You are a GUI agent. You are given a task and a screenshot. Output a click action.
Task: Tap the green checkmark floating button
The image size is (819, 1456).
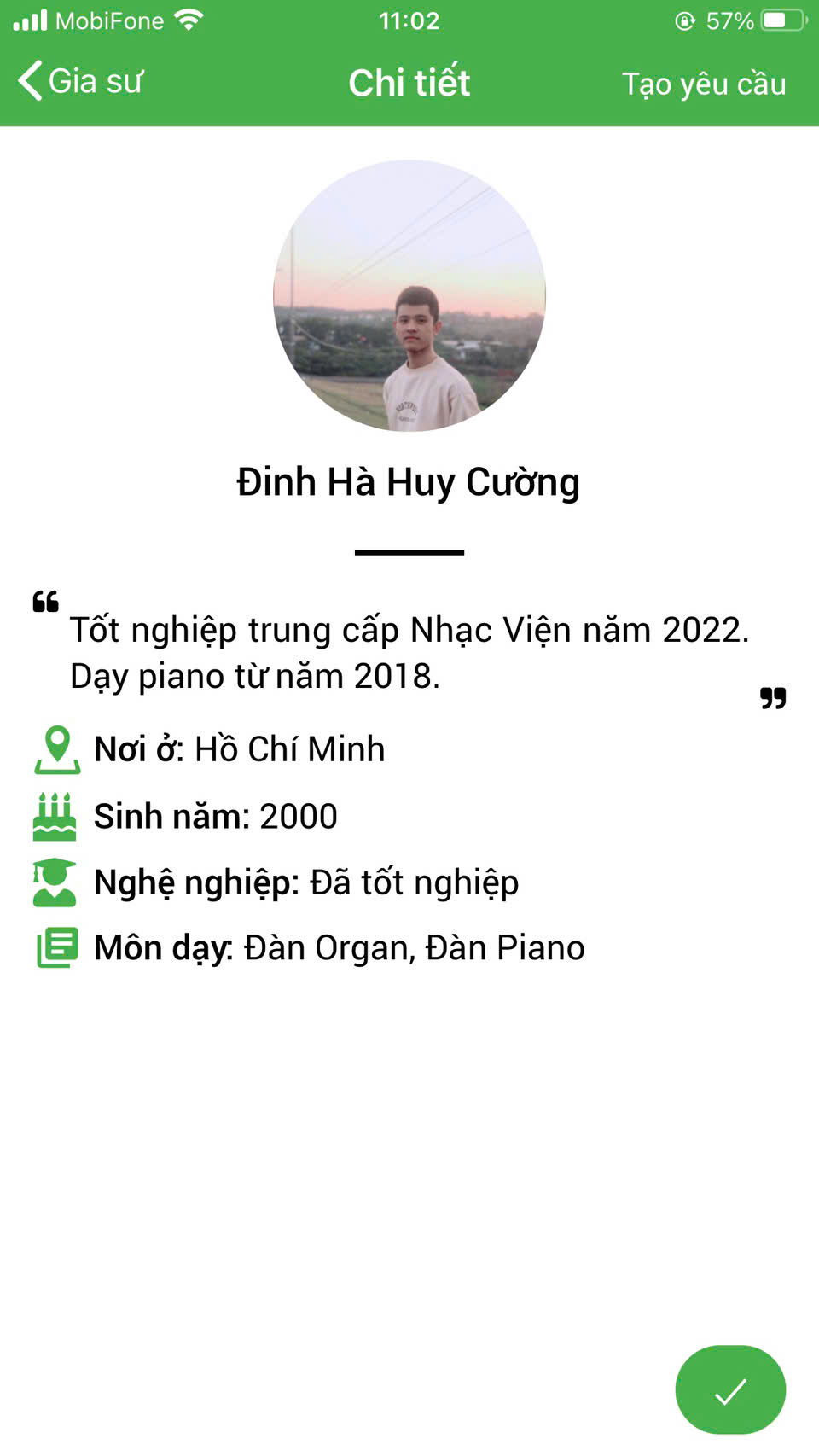click(x=730, y=1389)
